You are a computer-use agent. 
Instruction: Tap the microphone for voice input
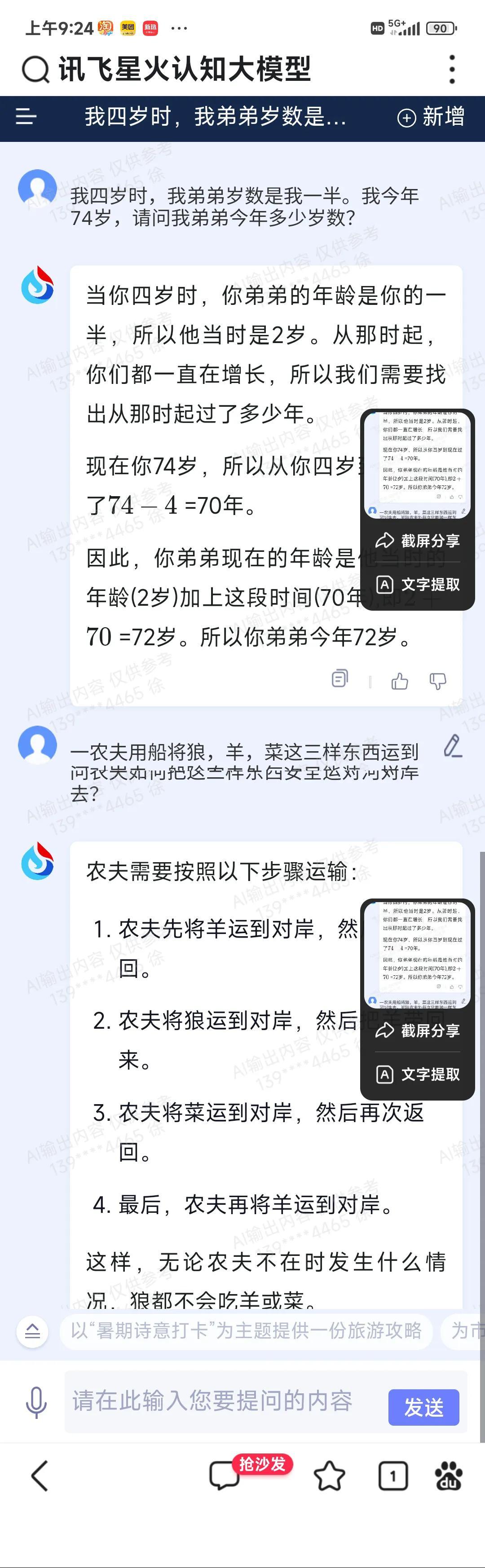coord(36,1401)
